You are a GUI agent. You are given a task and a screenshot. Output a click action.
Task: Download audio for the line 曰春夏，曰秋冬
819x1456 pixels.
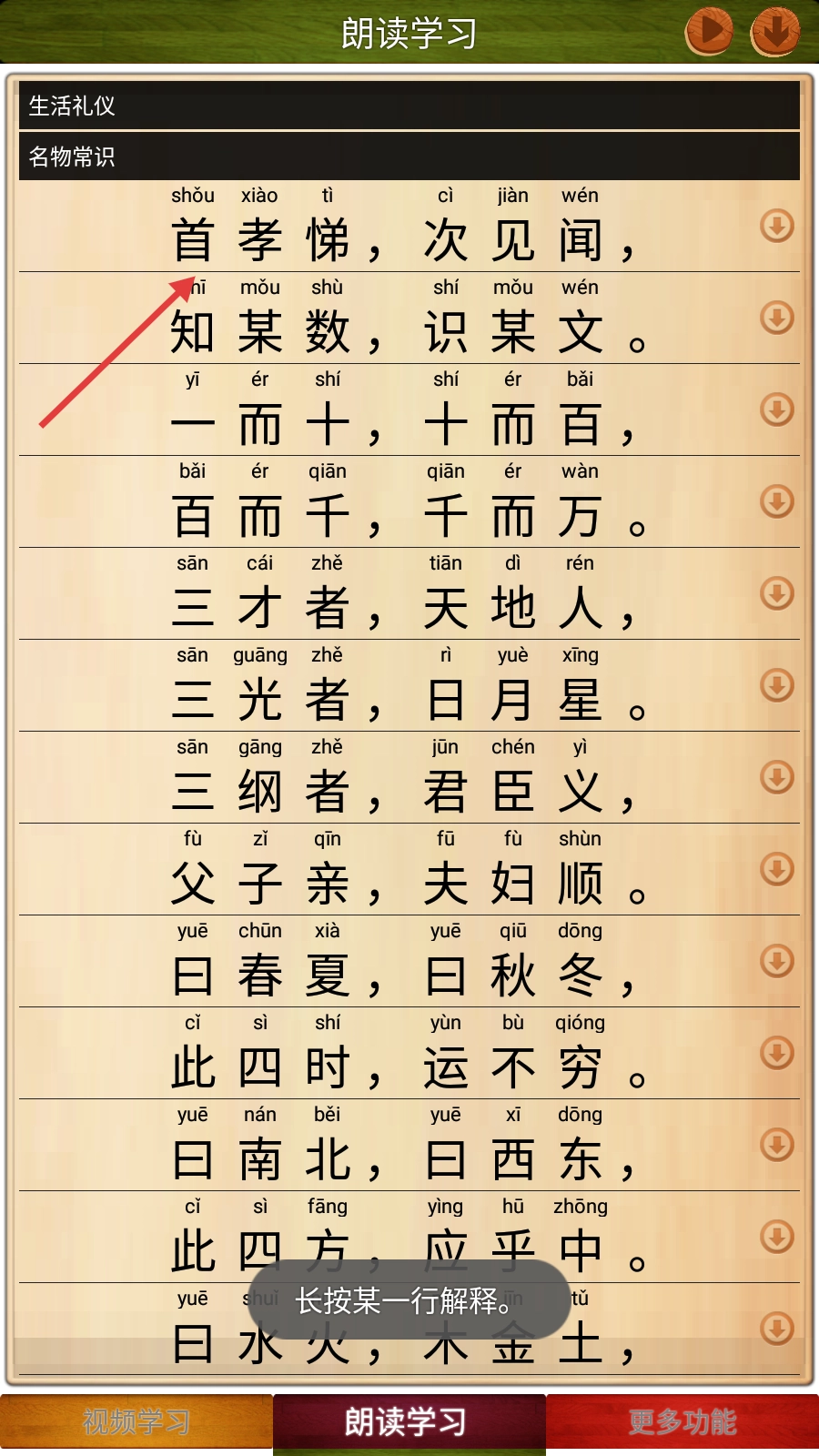(x=777, y=961)
